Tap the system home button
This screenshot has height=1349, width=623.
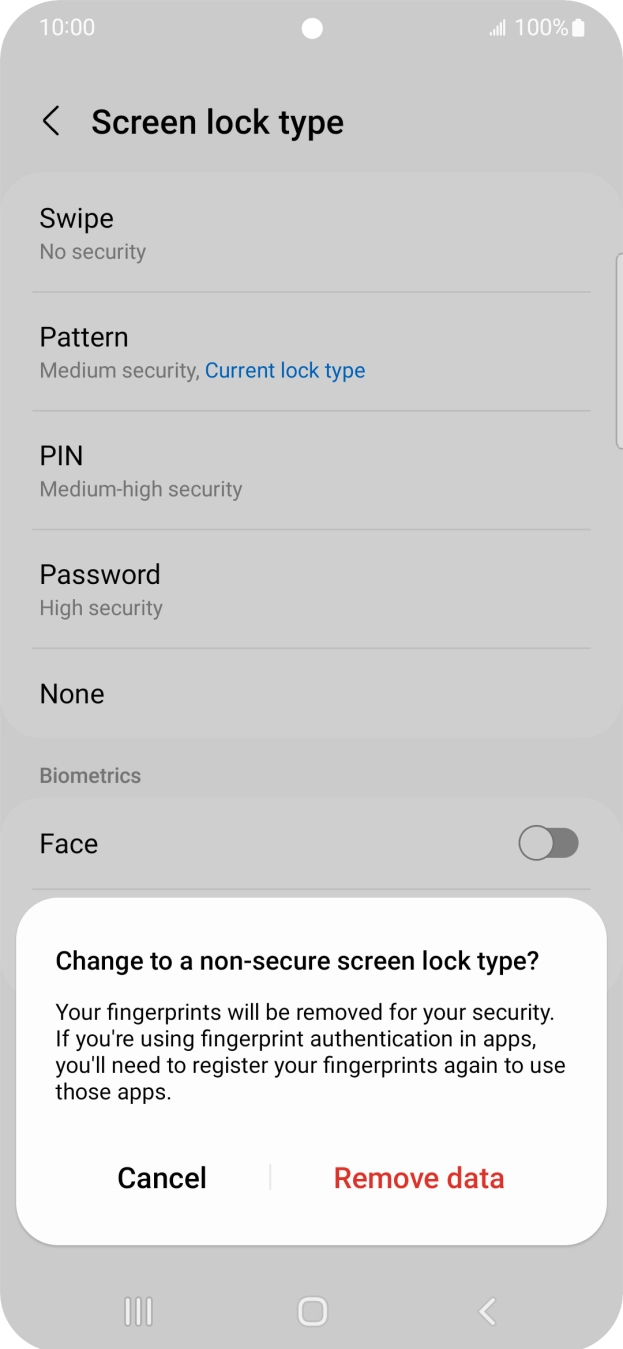pyautogui.click(x=313, y=1311)
